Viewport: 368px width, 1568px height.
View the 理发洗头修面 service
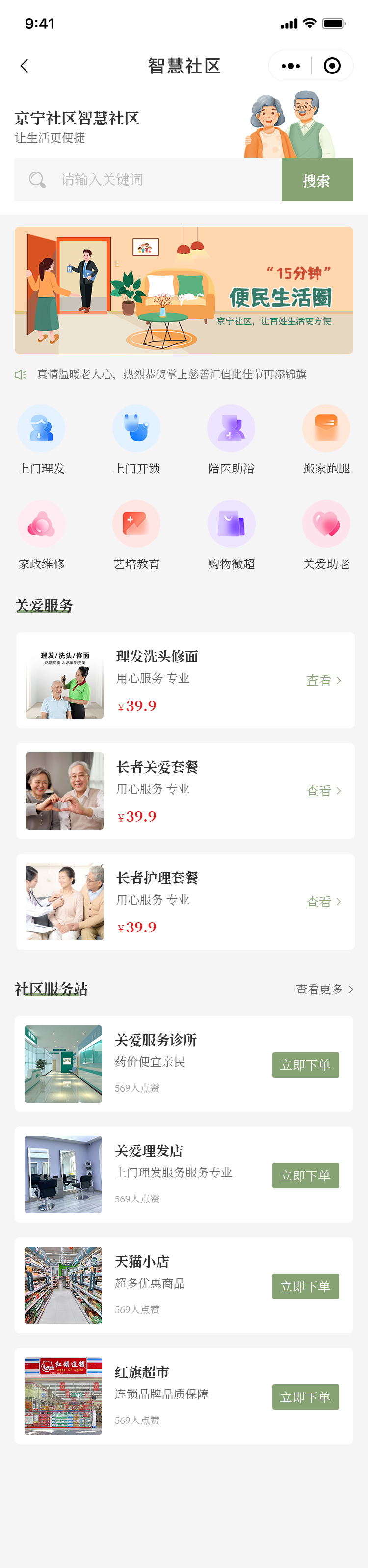coord(323,680)
